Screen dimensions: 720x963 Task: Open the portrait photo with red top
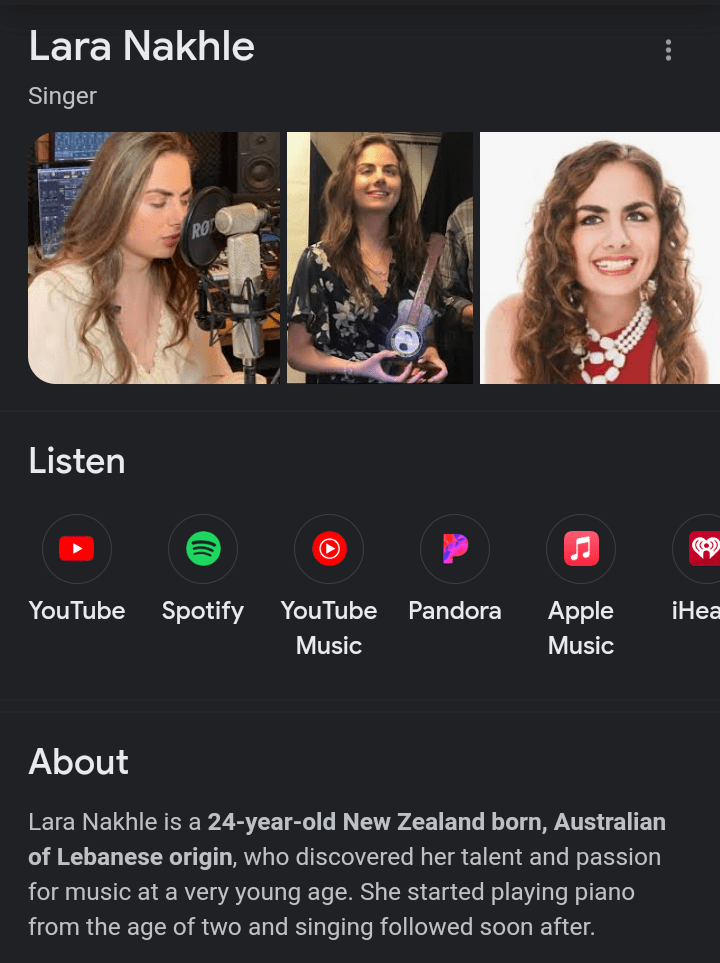(x=600, y=258)
